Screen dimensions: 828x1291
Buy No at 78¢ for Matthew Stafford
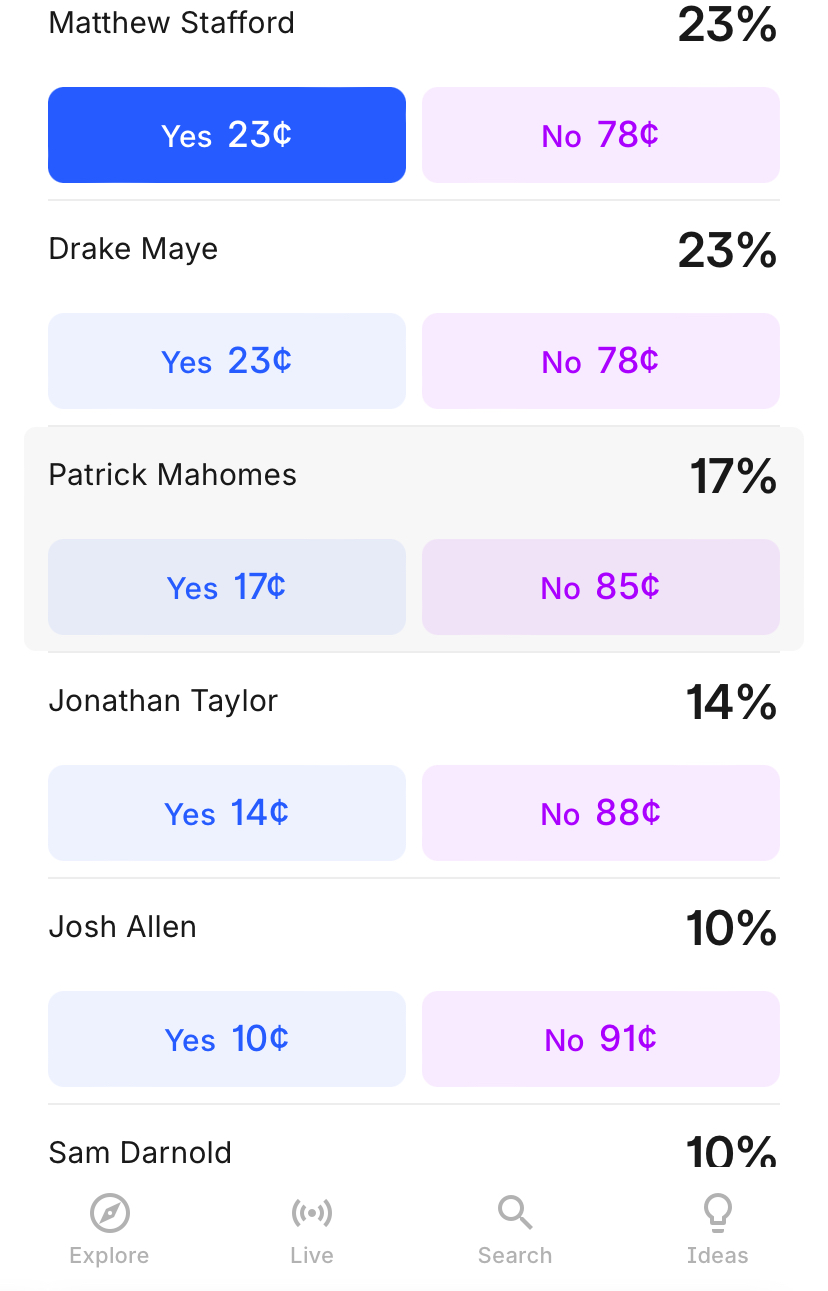click(x=601, y=135)
